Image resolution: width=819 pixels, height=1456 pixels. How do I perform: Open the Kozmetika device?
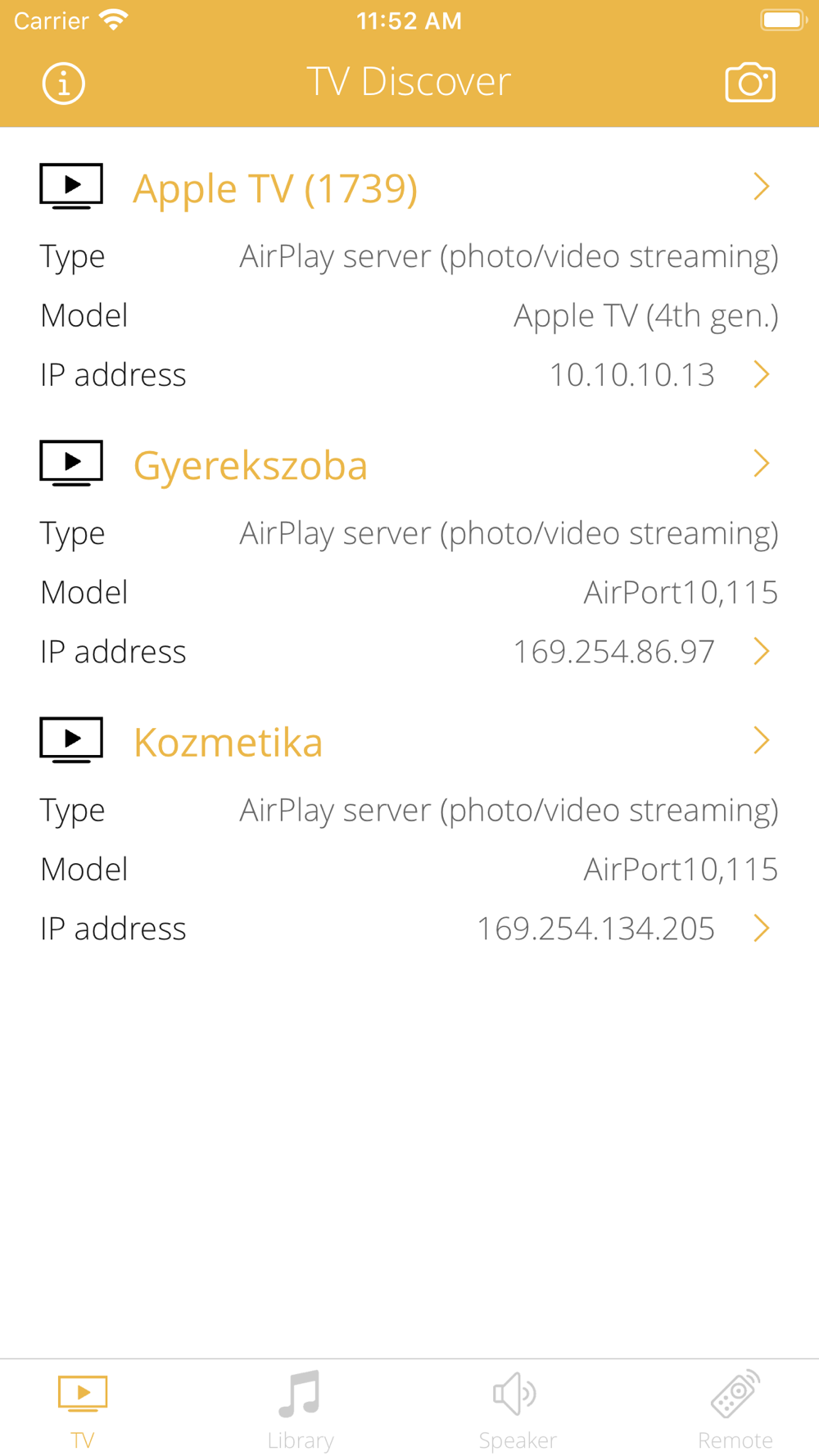[409, 741]
